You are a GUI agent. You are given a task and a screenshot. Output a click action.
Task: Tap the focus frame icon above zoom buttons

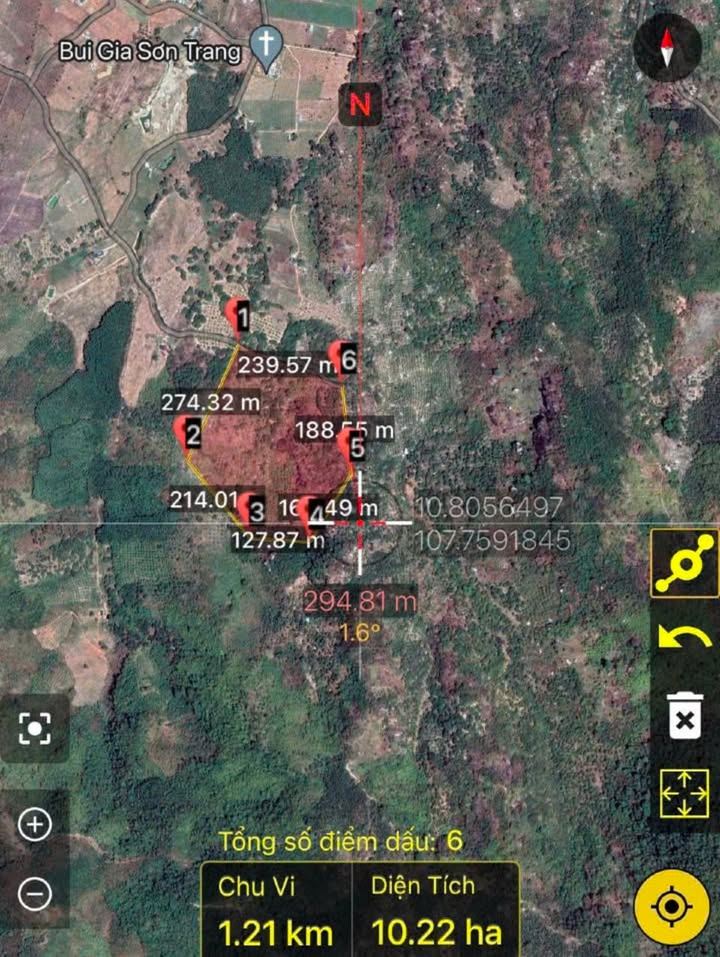pyautogui.click(x=35, y=729)
